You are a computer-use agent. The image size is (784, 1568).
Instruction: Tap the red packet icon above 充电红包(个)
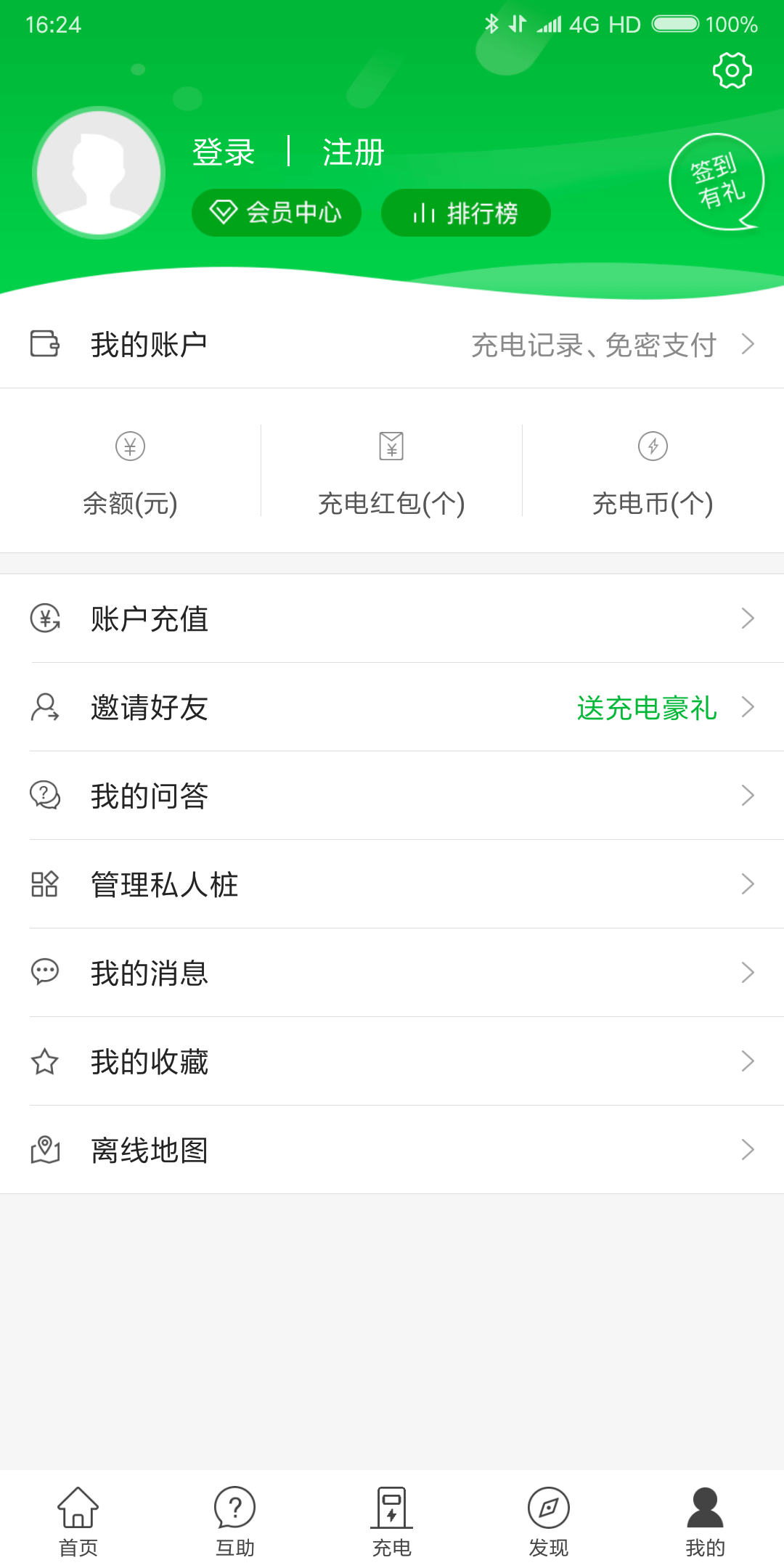(391, 446)
